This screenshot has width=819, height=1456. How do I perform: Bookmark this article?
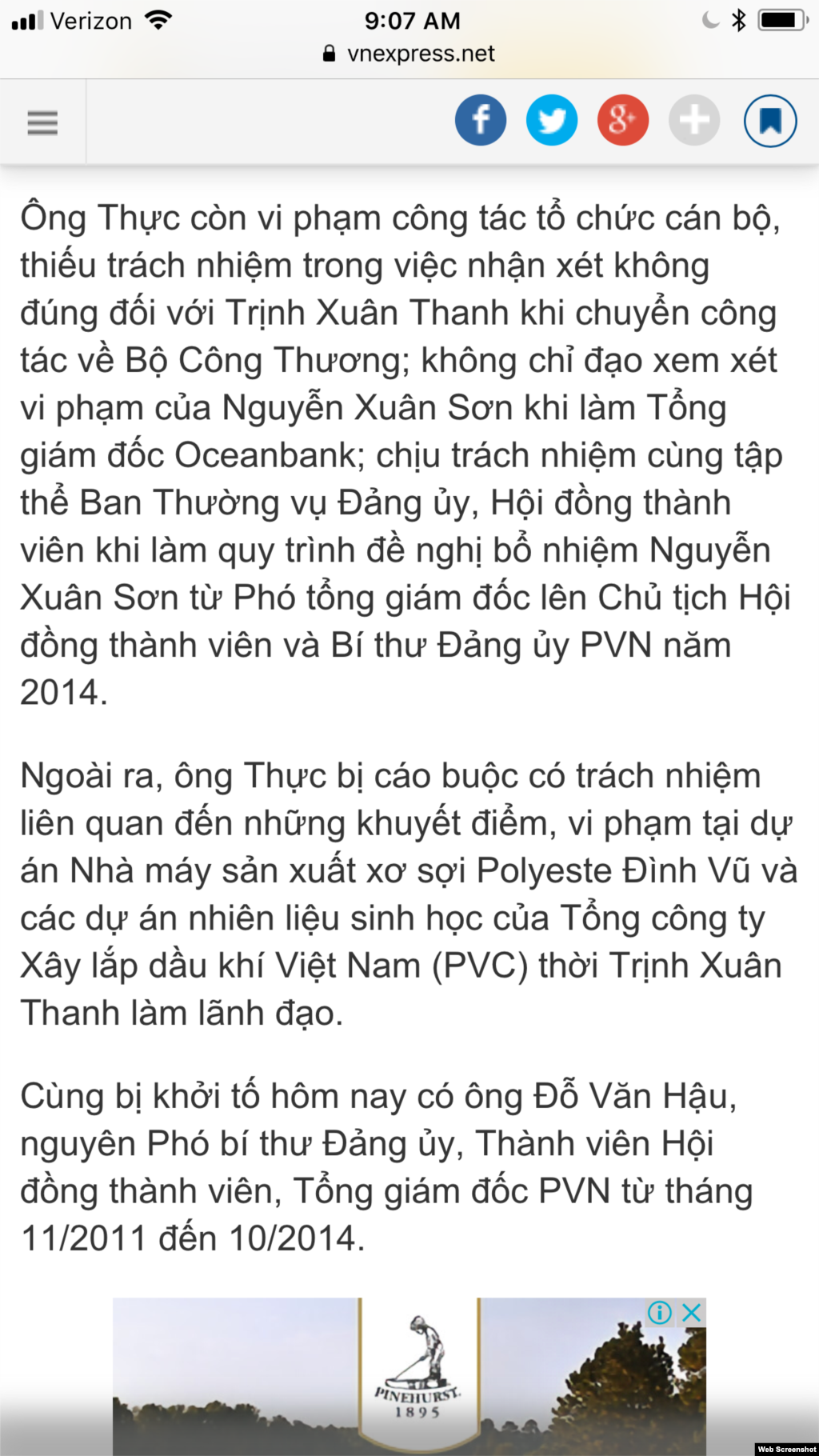pyautogui.click(x=770, y=121)
